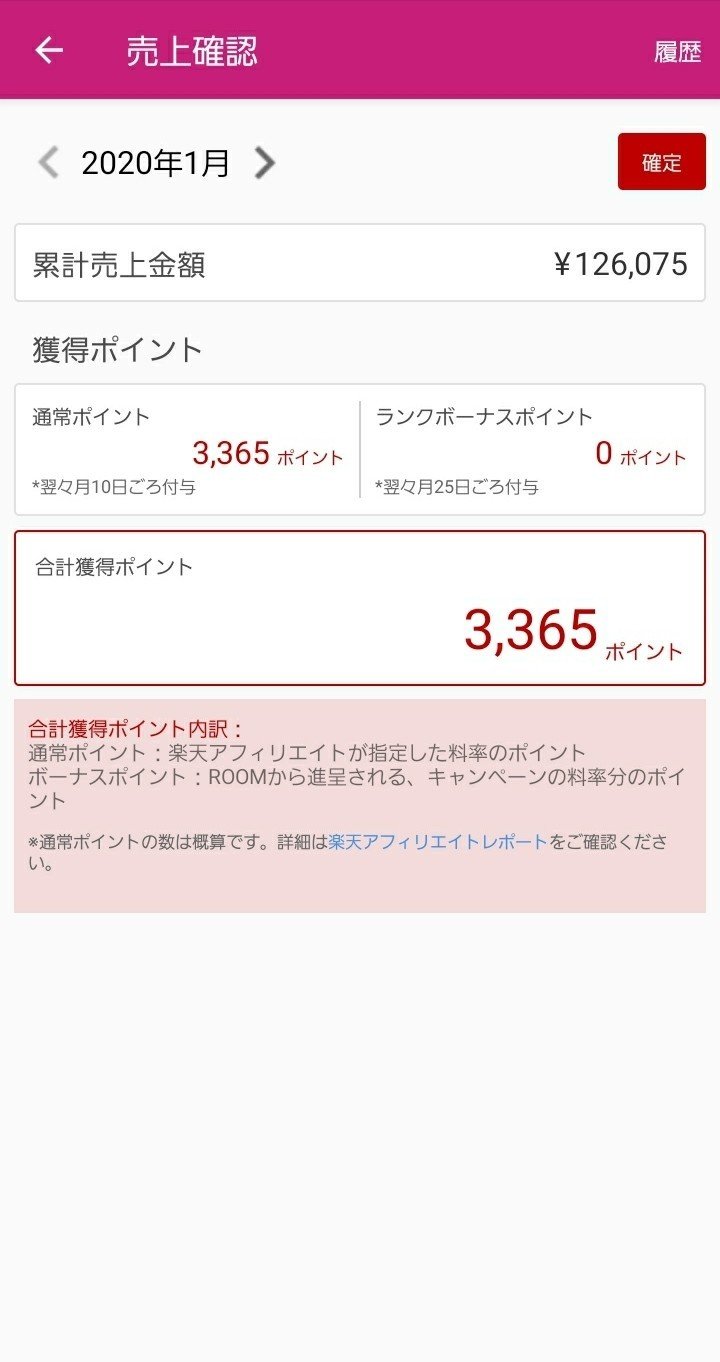Open 履歴 history in the app bar
This screenshot has height=1362, width=720.
click(677, 52)
